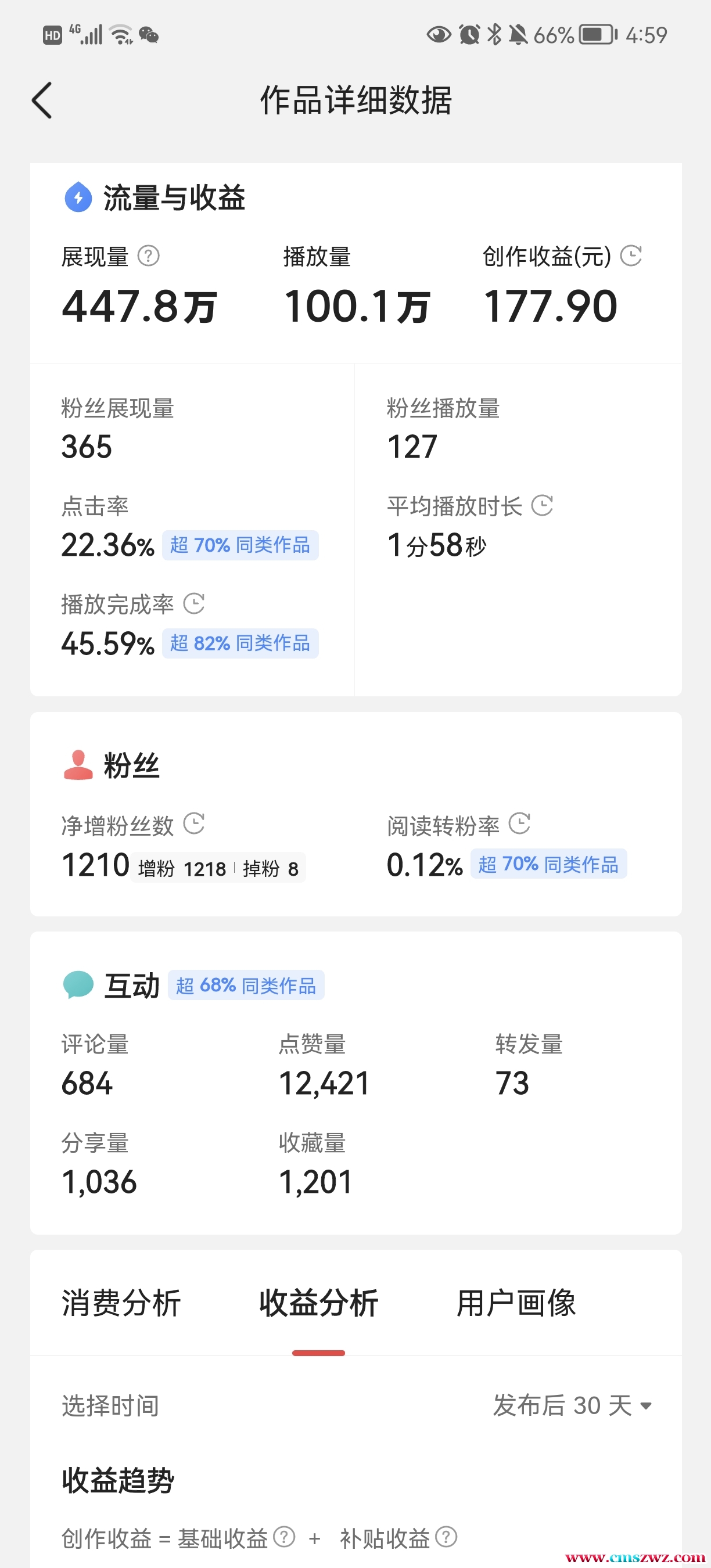Tap the clock icon beside 平均播放时长

542,505
